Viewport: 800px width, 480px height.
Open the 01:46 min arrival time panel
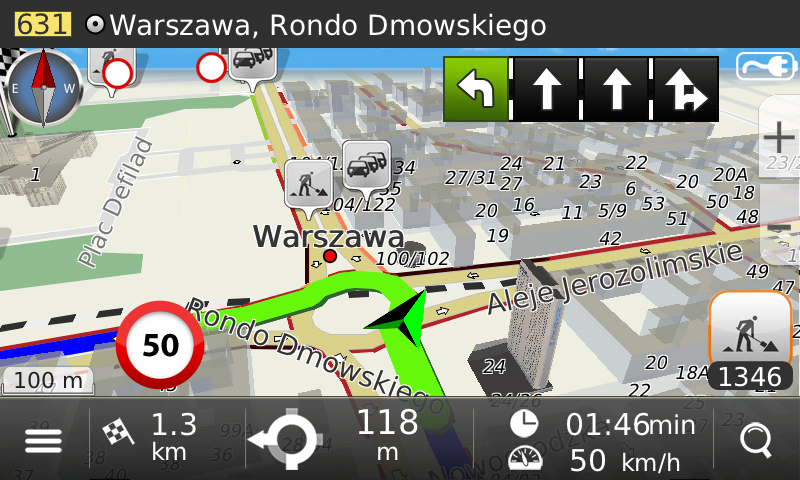tap(598, 440)
